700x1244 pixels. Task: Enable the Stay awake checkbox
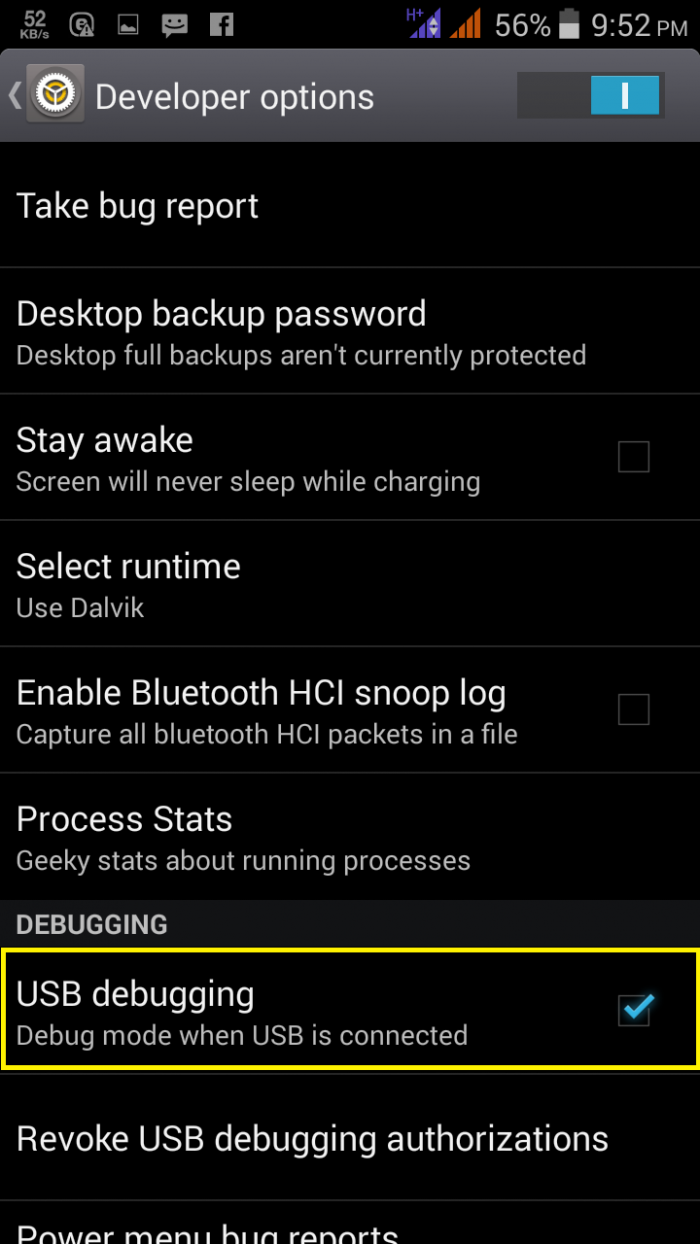[633, 457]
